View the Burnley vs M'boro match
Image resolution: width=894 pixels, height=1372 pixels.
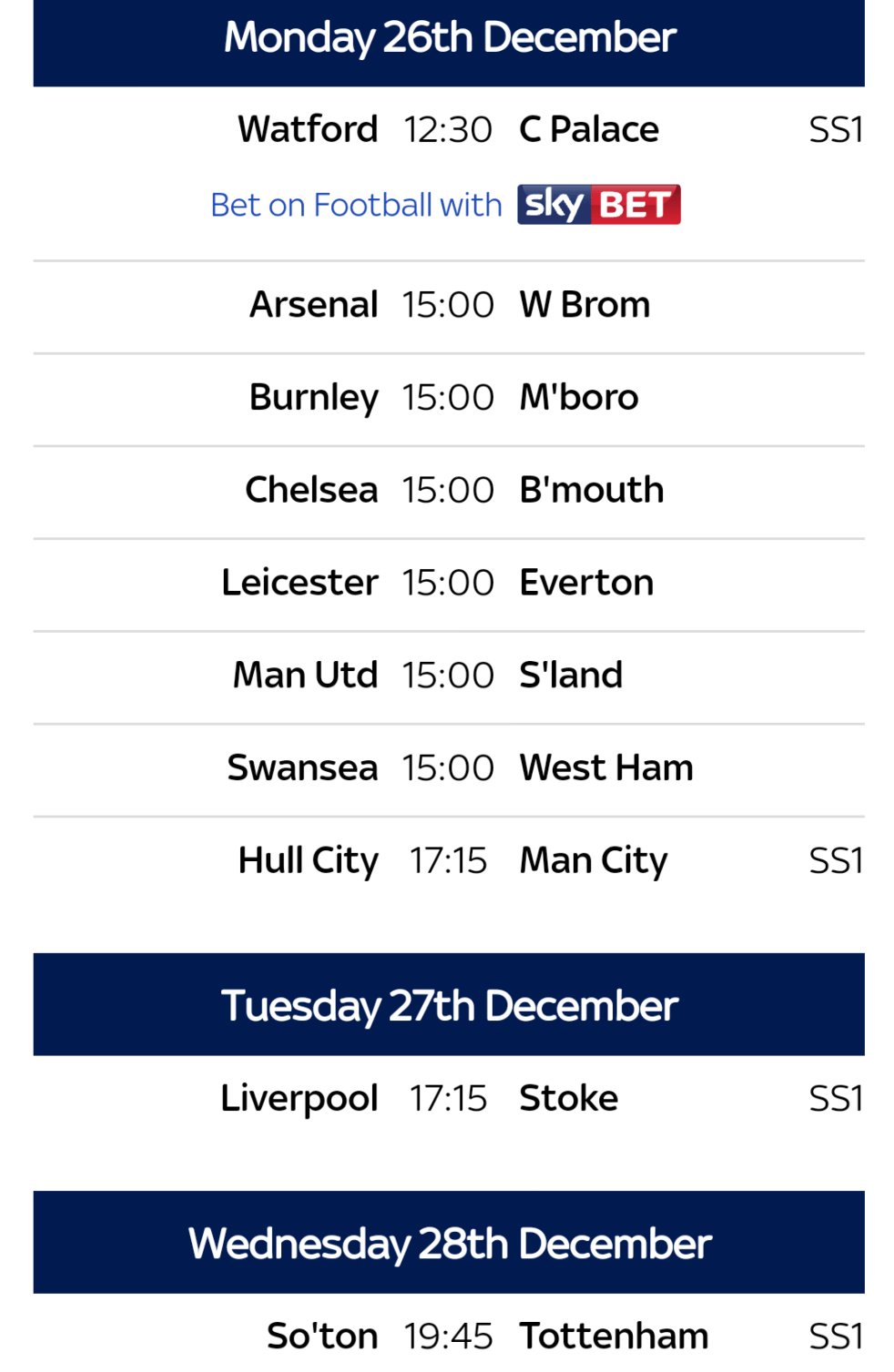coord(448,398)
